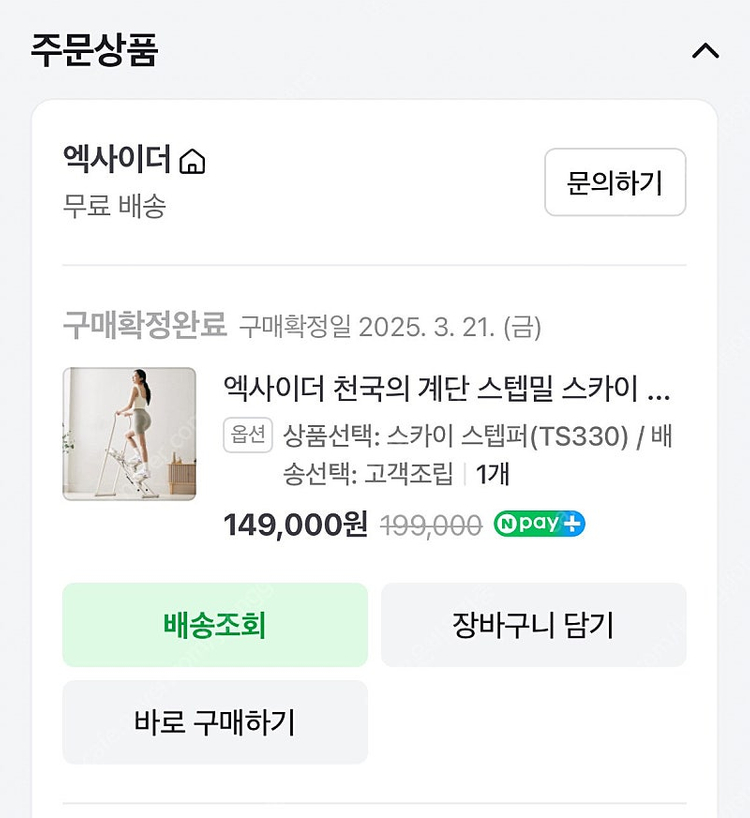Screen dimensions: 750x818
Task: Click the 배송조회 delivery tracking button
Action: (215, 624)
